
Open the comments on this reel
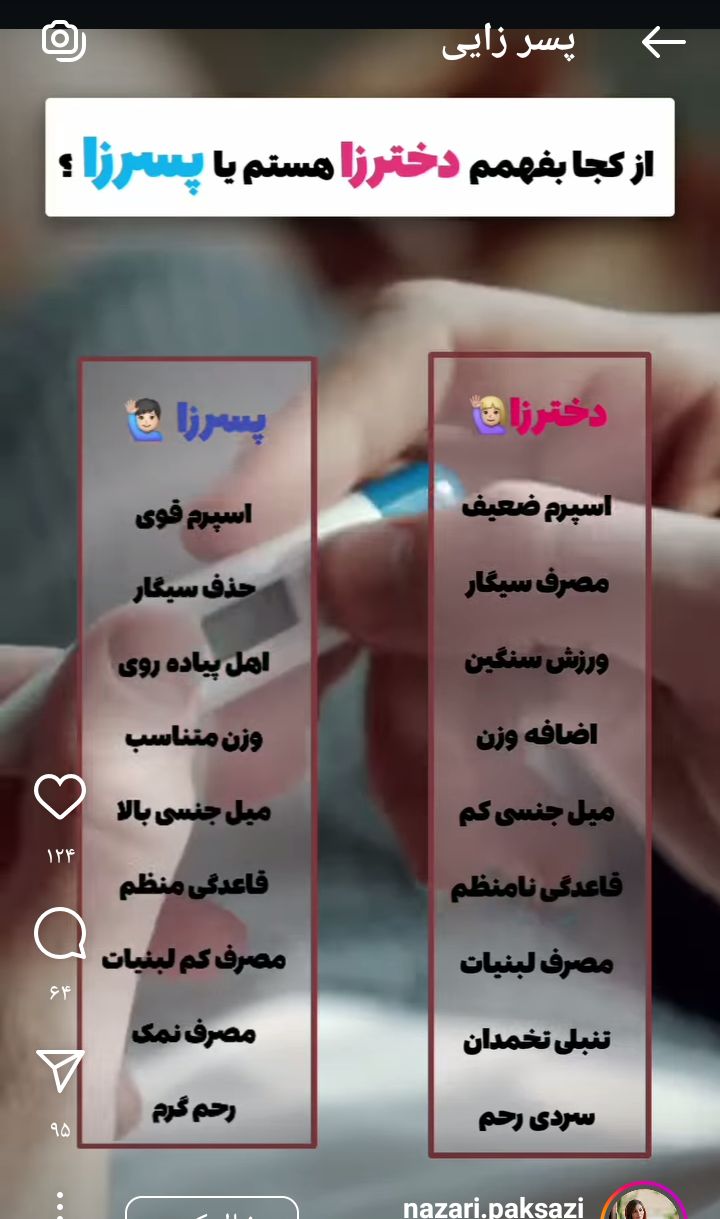(60, 935)
